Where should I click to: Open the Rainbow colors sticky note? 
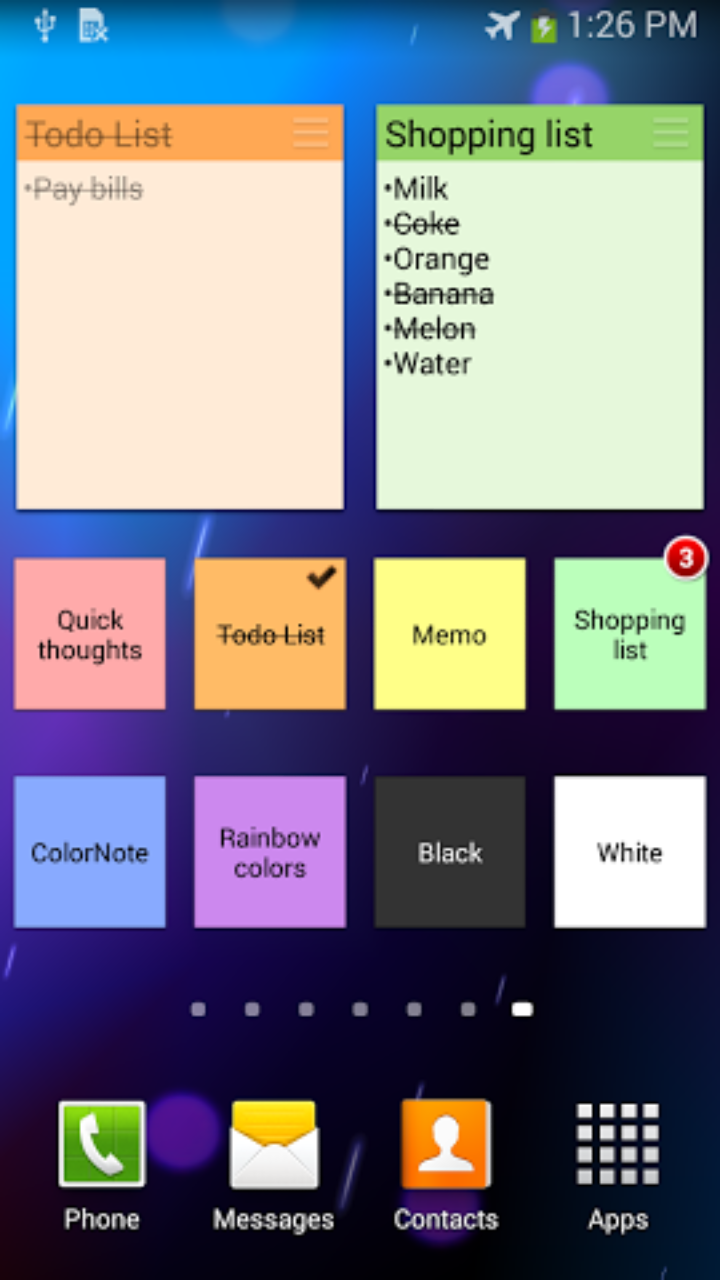coord(270,852)
